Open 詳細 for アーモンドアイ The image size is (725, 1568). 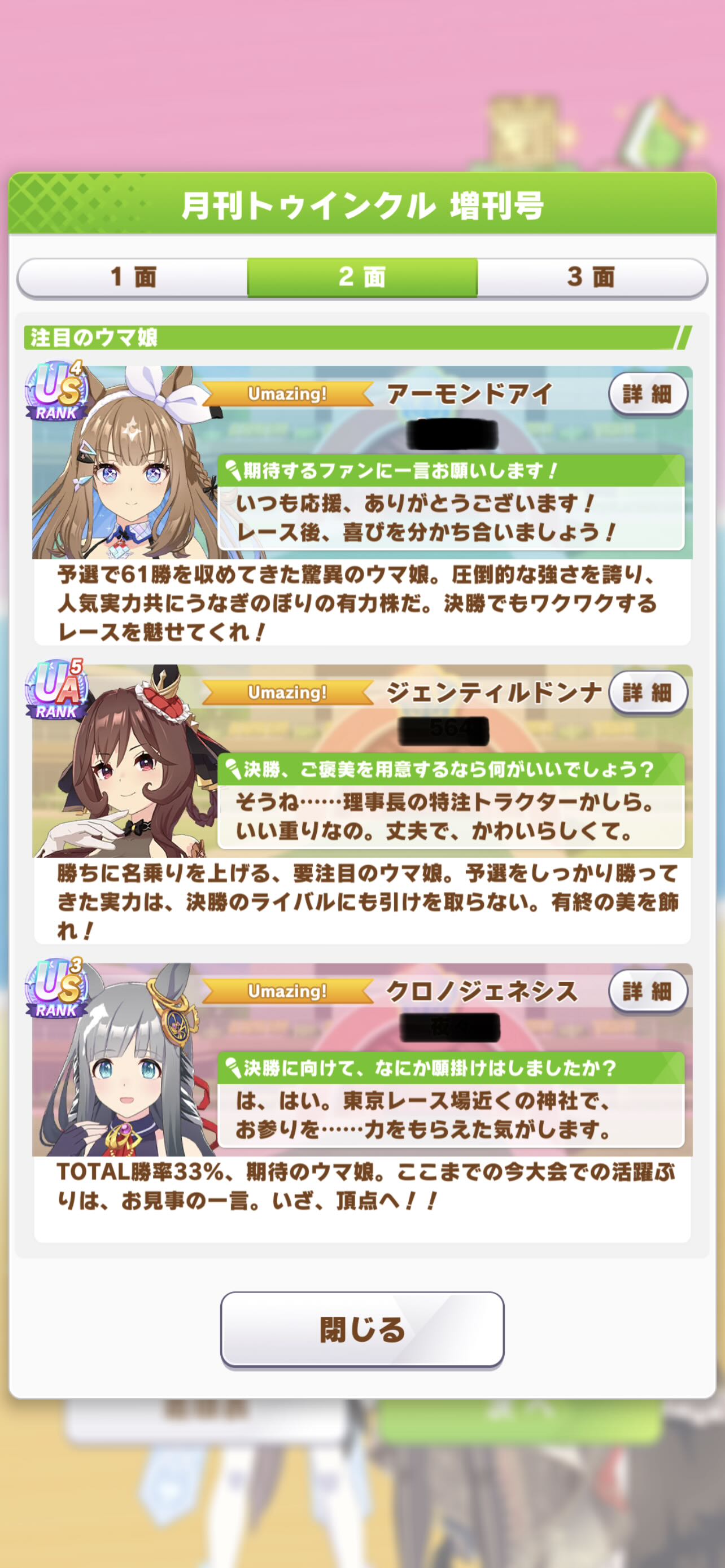pos(648,395)
